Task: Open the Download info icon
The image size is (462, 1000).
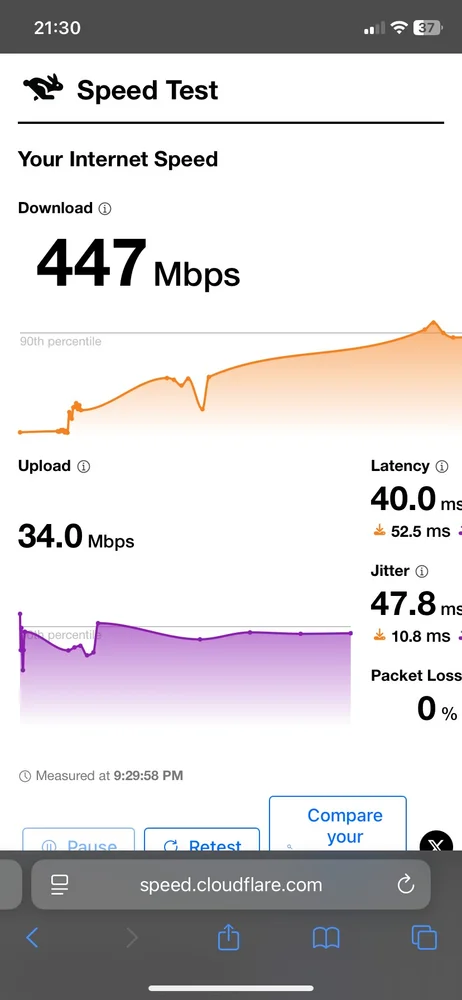Action: [x=105, y=209]
